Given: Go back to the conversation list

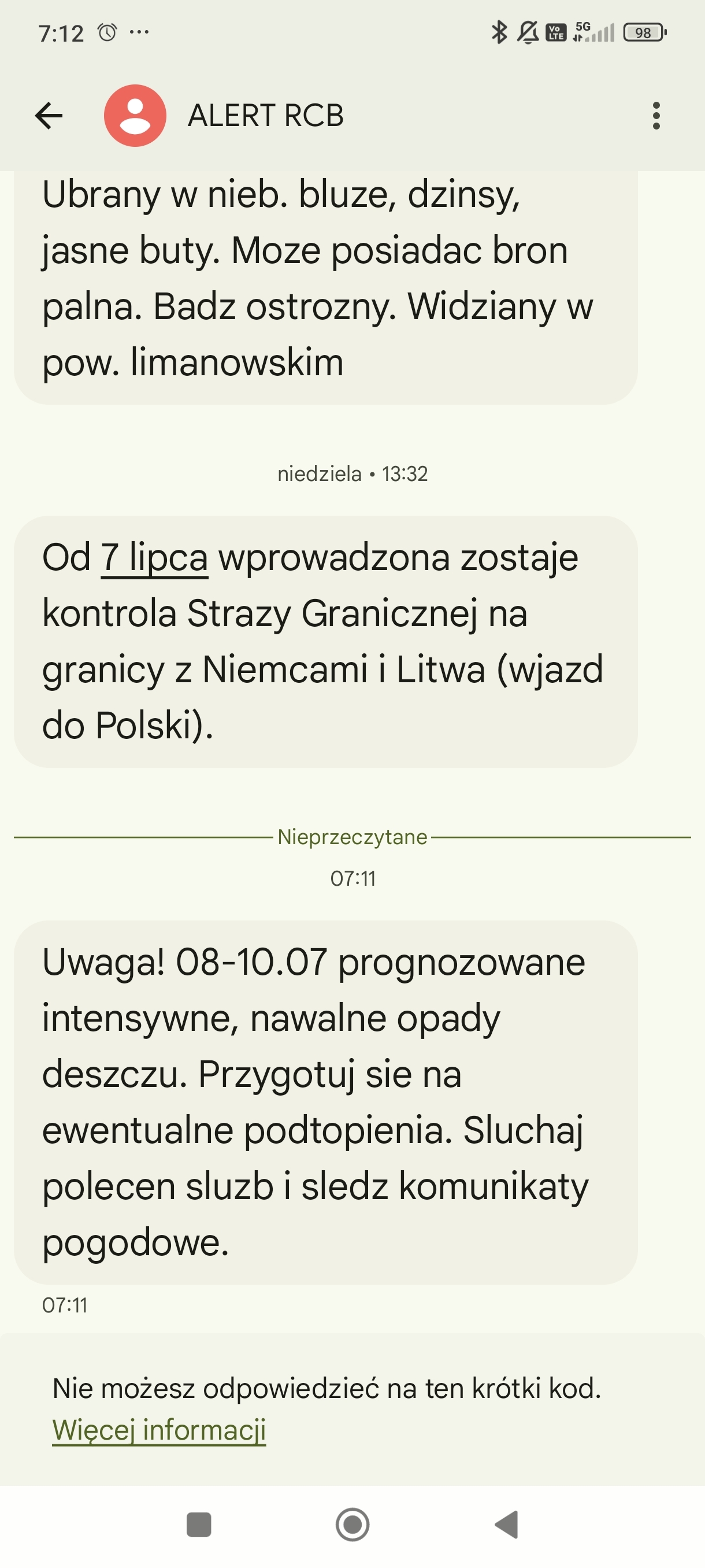Looking at the screenshot, I should click(49, 116).
